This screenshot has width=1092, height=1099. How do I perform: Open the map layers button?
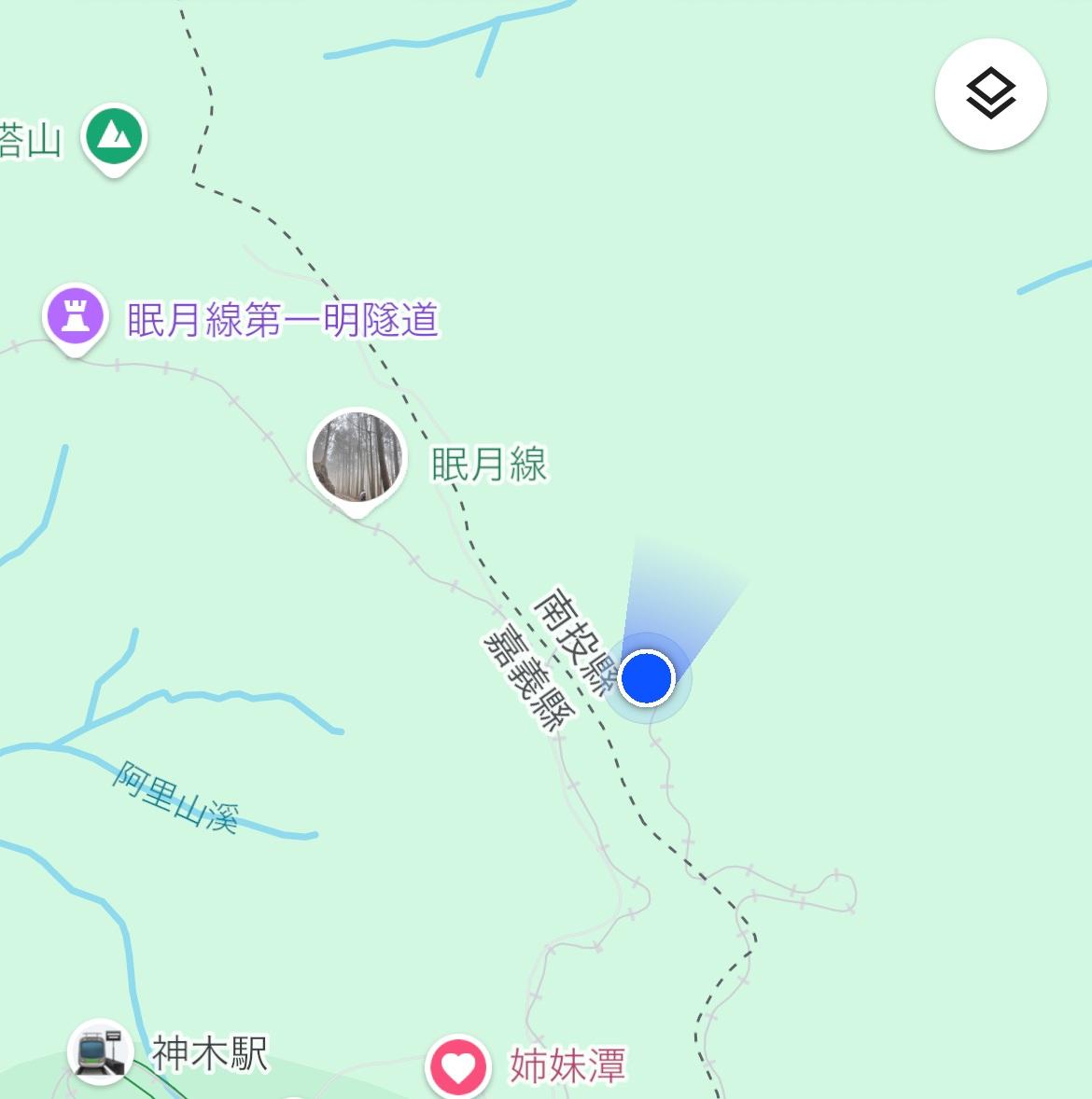point(990,94)
